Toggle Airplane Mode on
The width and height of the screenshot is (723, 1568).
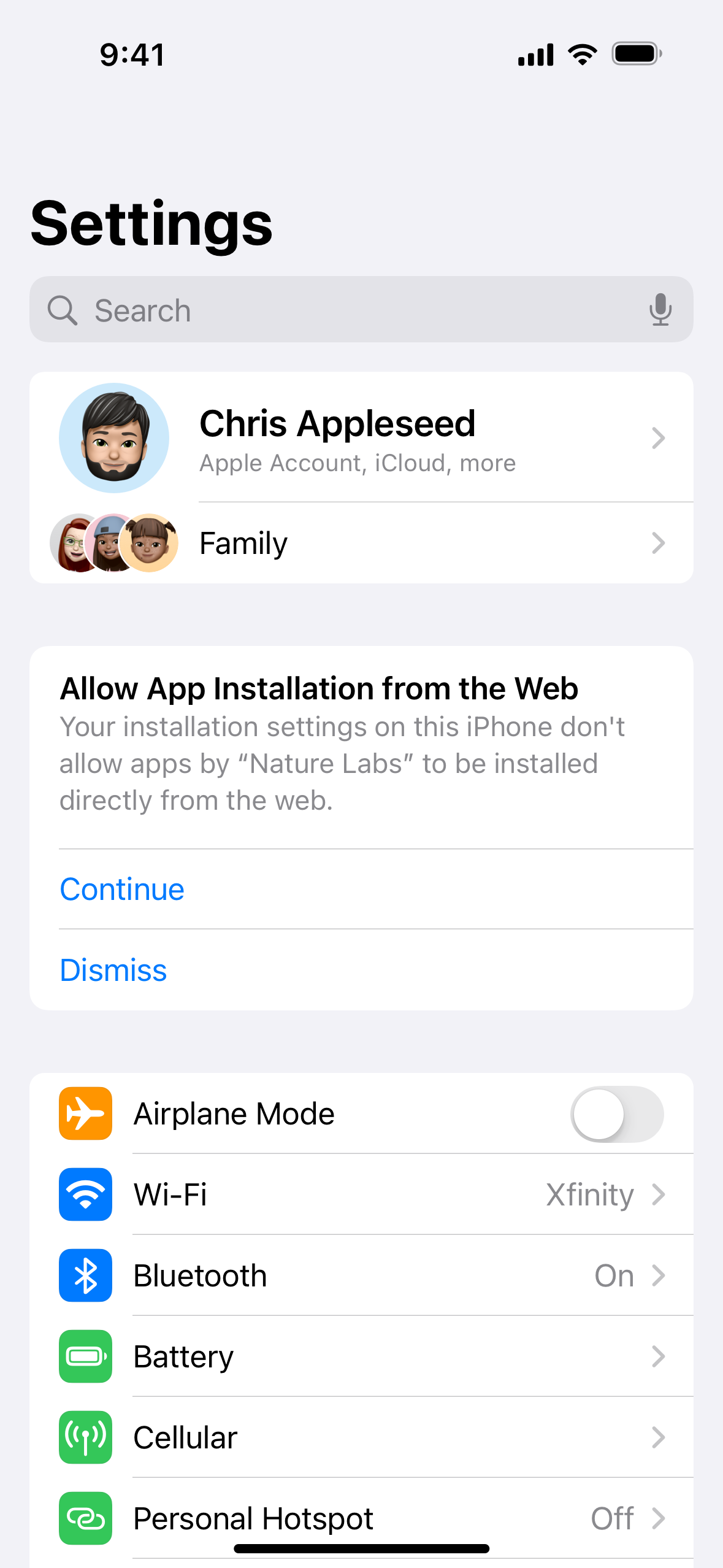(616, 1114)
